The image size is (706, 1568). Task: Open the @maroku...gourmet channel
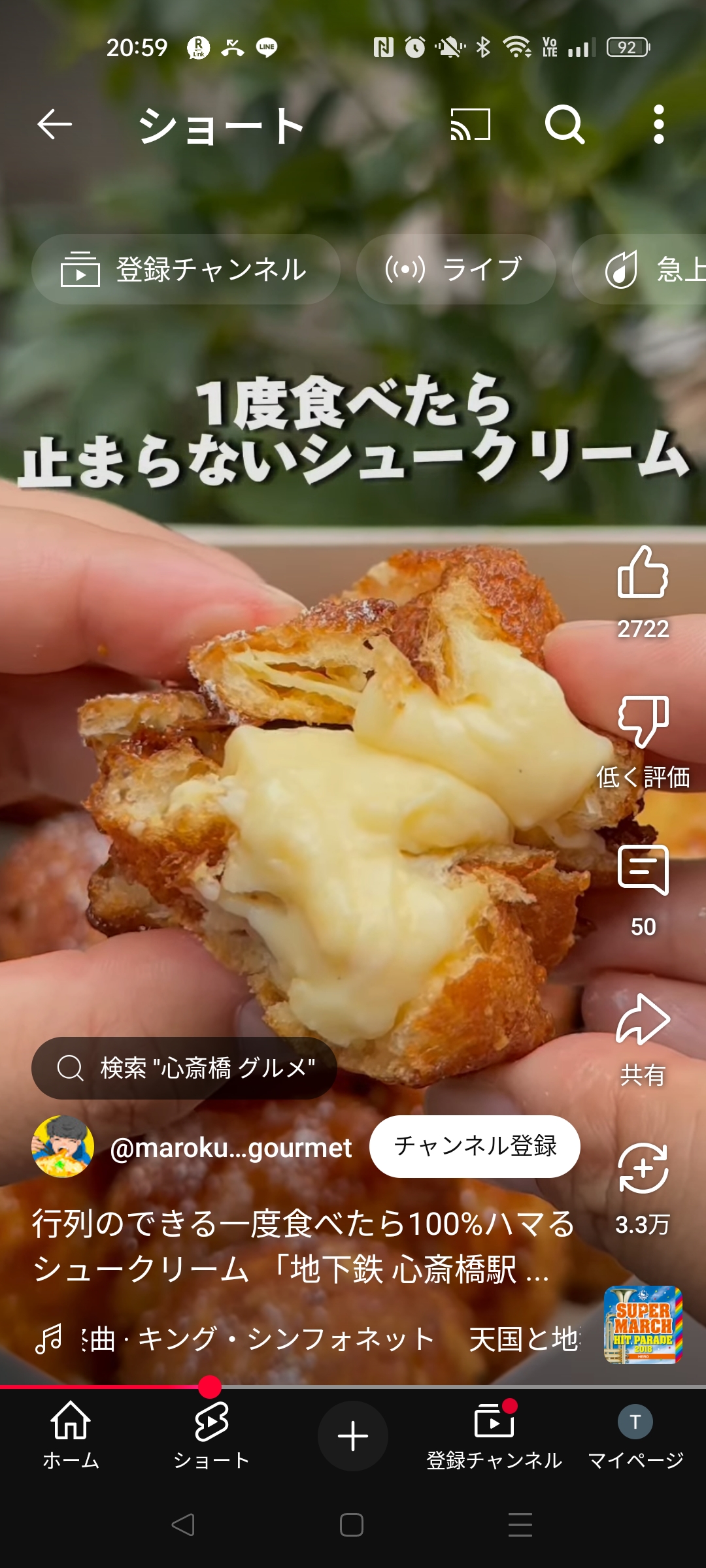[x=231, y=1148]
